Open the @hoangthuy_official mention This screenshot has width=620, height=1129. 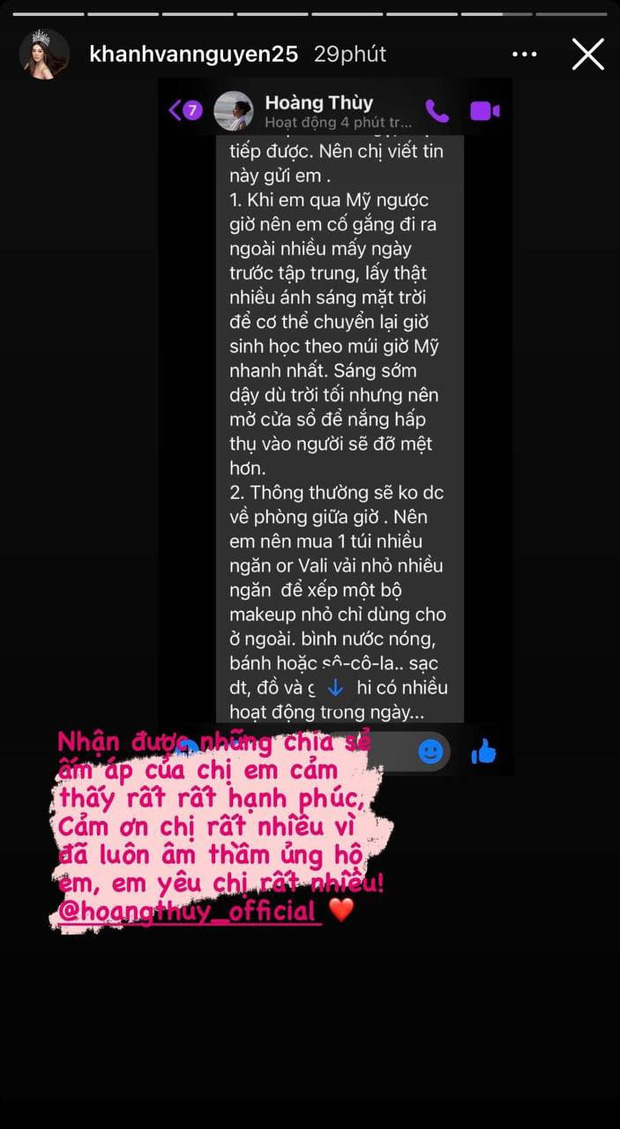pos(189,911)
